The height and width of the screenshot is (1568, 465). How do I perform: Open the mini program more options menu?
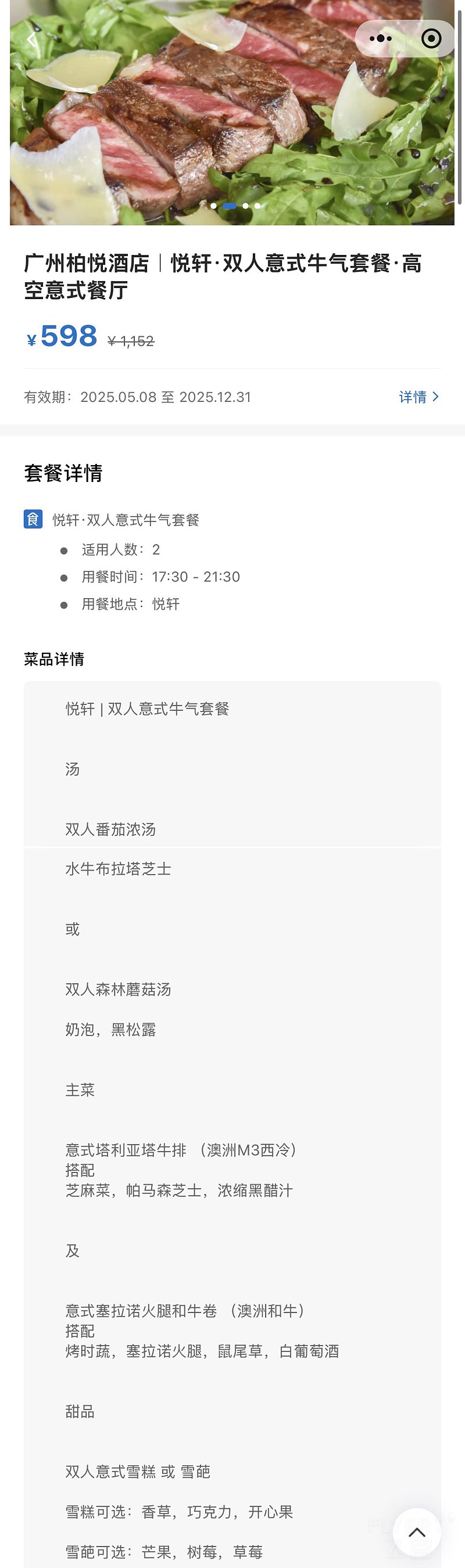coord(381,39)
